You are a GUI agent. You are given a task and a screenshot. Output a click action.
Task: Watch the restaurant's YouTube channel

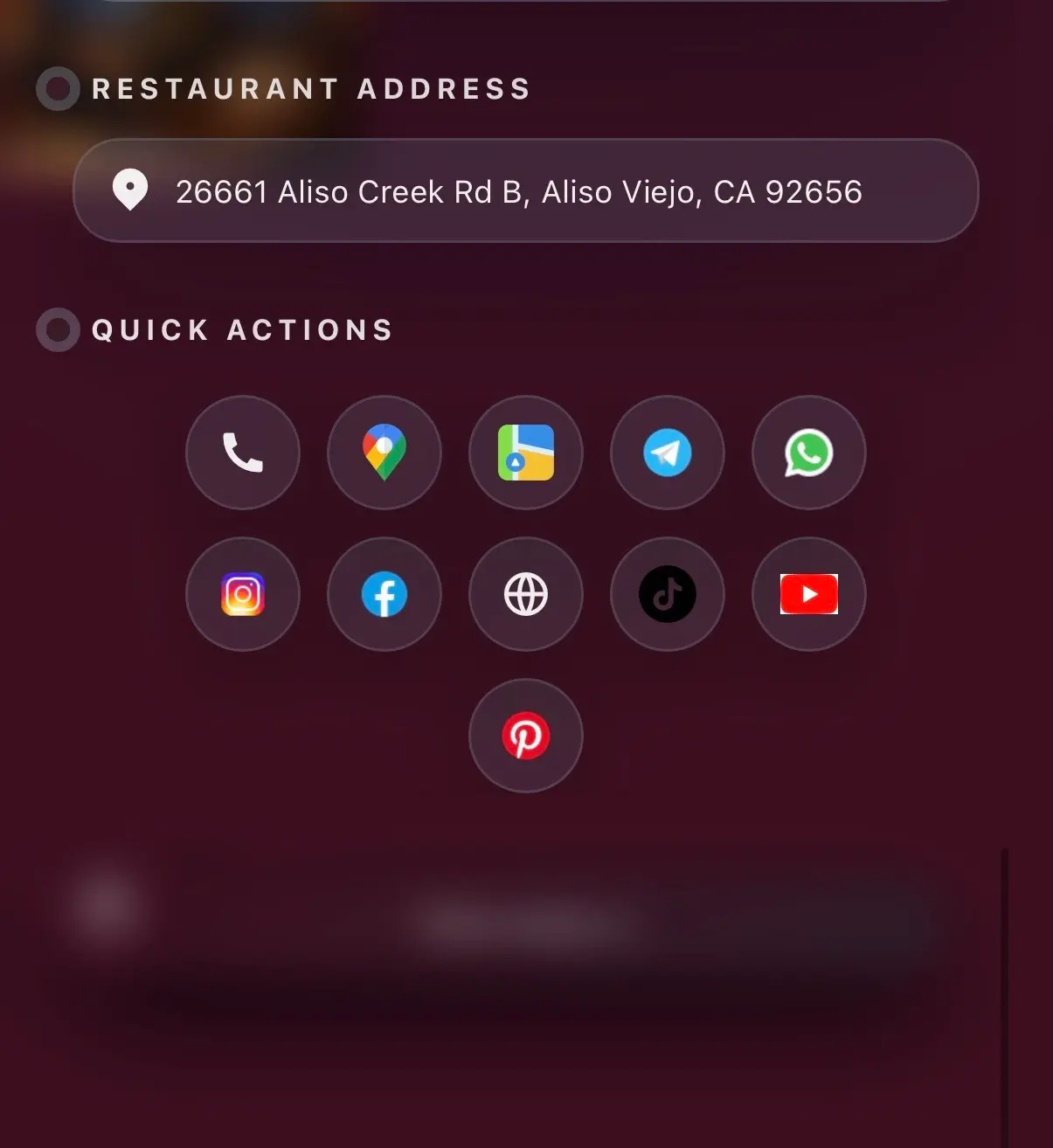[x=809, y=594]
